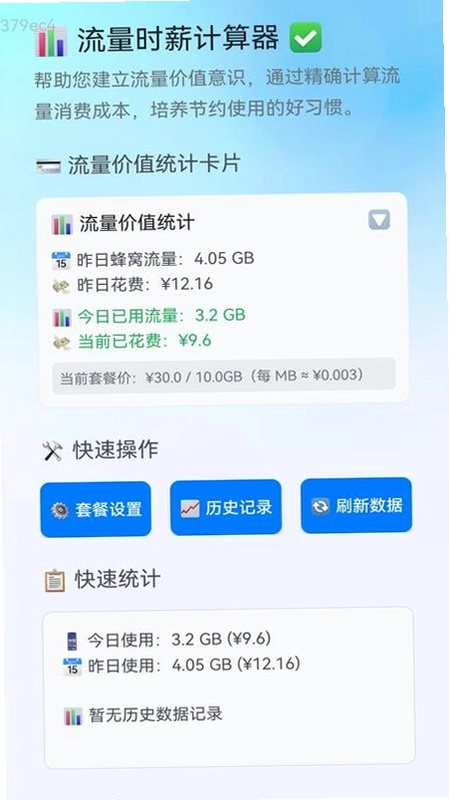Viewport: 449px width, 800px height.
Task: Collapse the 流量价值统计 card arrow
Action: (x=379, y=220)
